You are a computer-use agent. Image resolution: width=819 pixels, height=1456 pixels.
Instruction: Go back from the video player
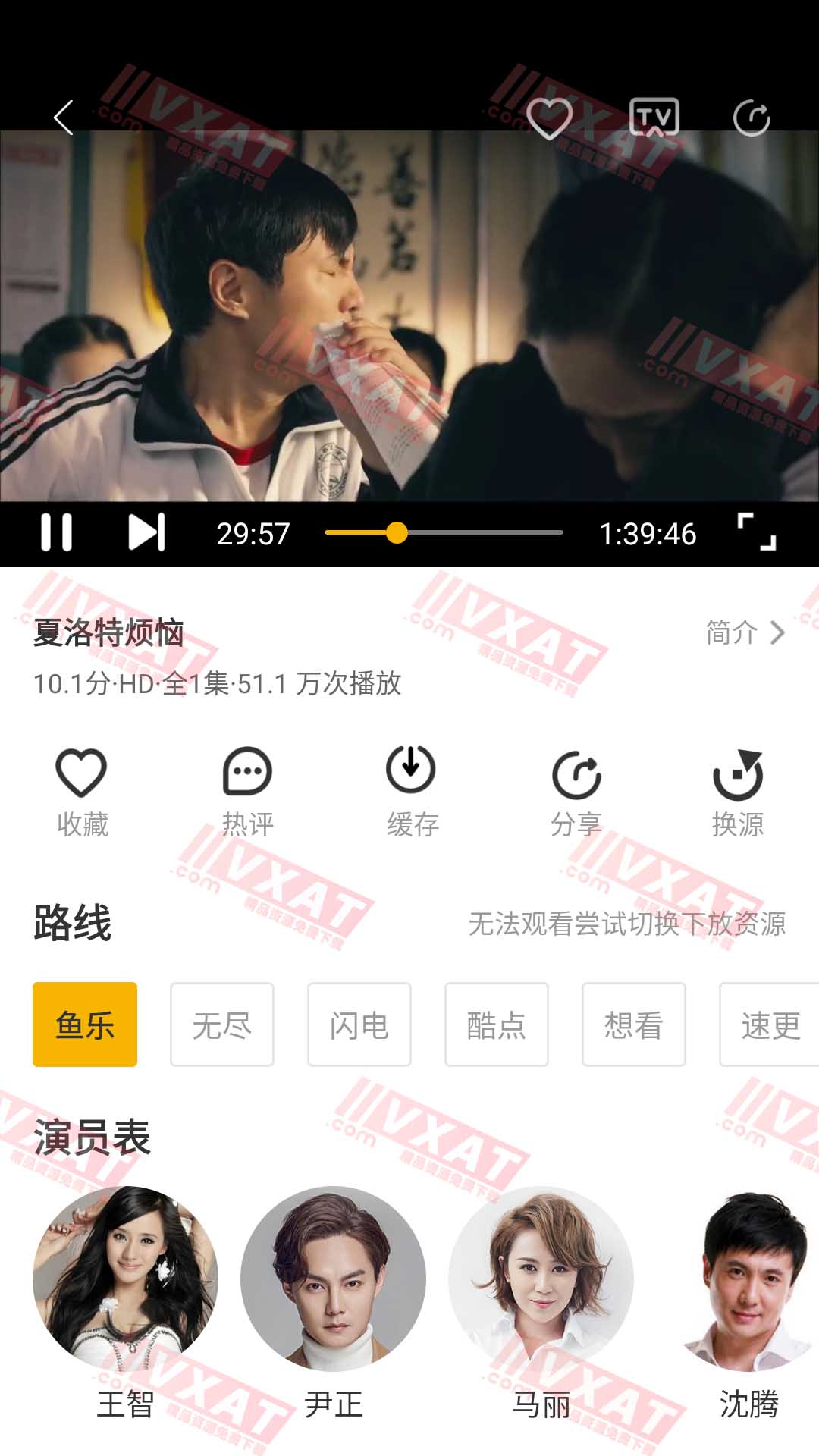64,118
